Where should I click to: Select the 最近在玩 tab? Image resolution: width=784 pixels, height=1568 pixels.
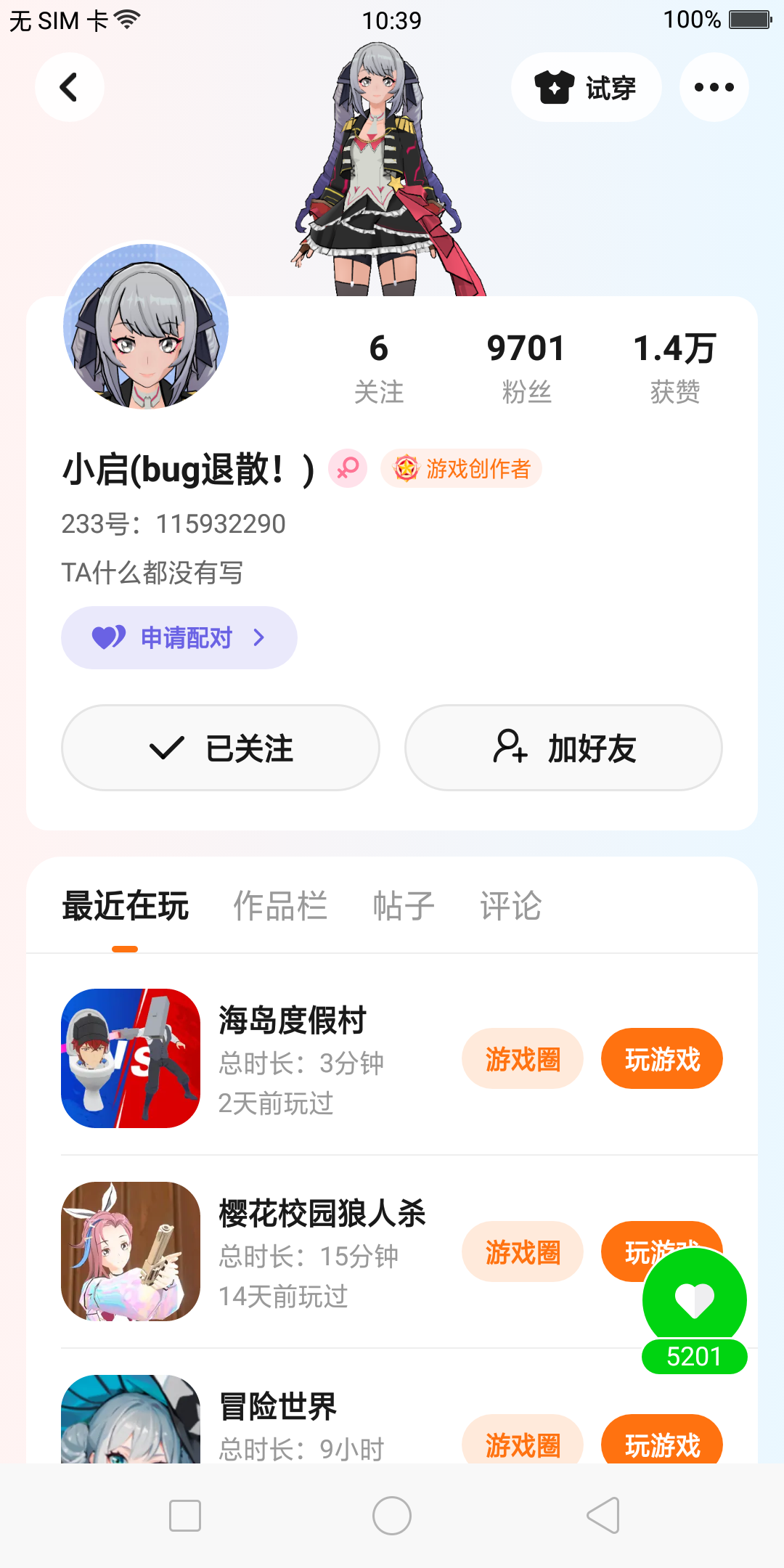126,906
